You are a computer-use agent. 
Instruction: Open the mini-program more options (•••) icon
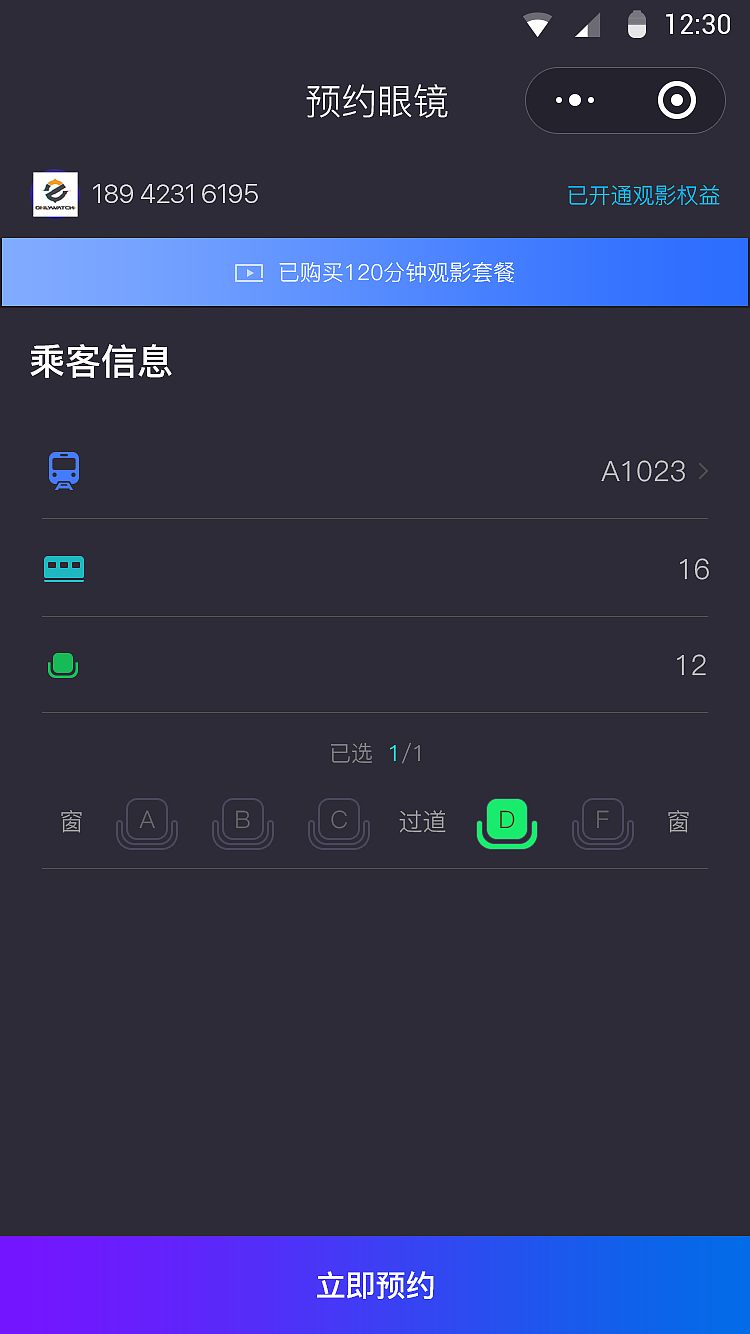575,100
